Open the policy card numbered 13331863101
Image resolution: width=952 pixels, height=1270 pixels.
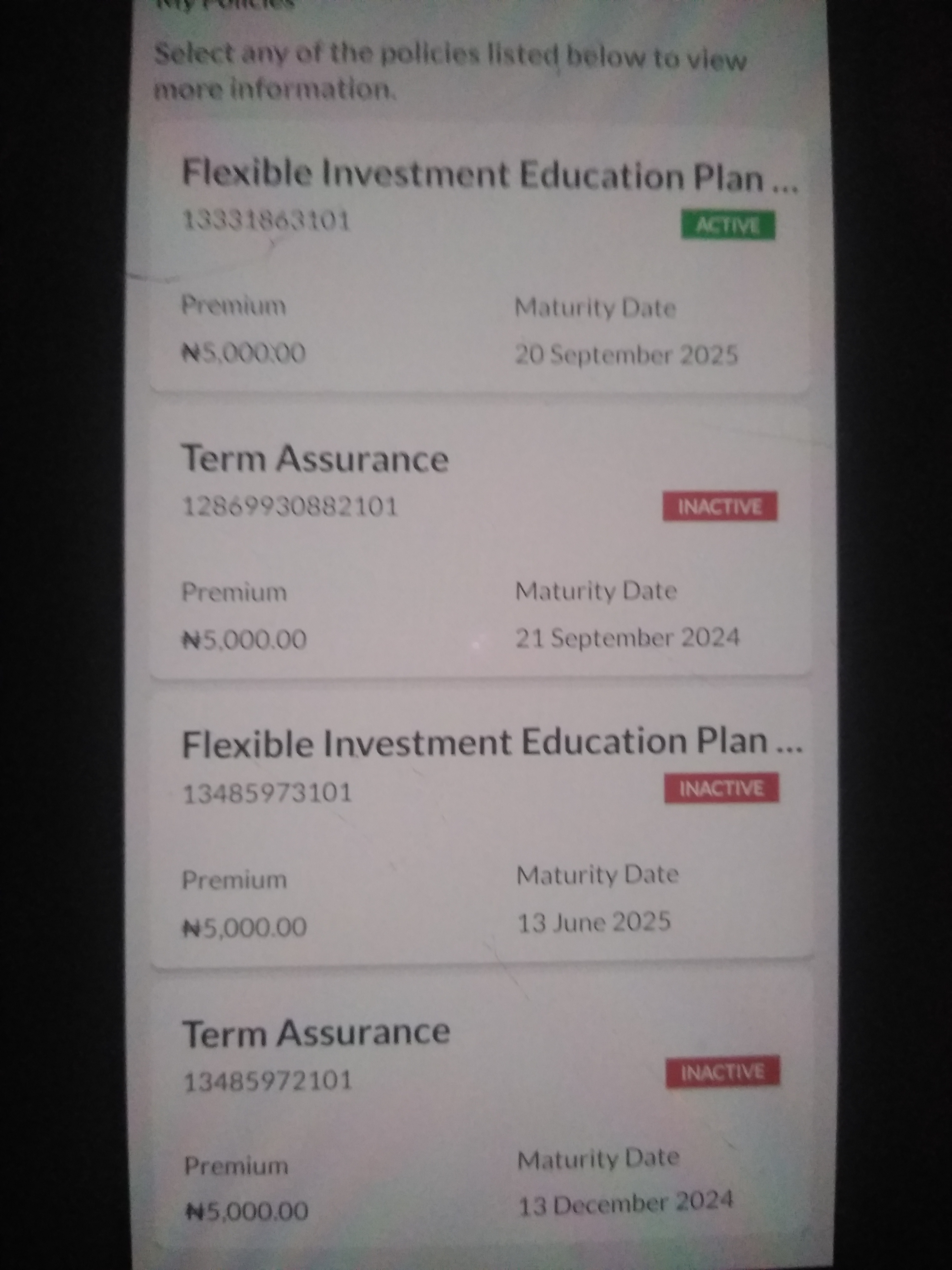(479, 258)
